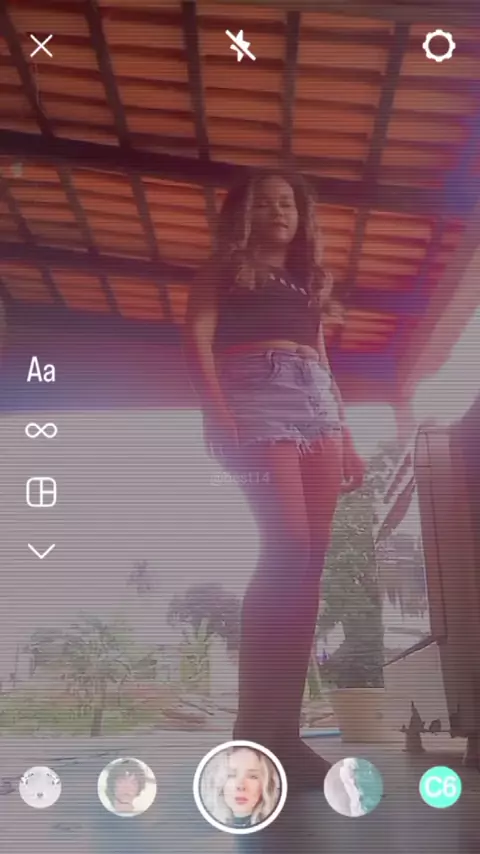Viewport: 480px width, 854px height.
Task: Open the layout grid mode
Action: pyautogui.click(x=41, y=492)
